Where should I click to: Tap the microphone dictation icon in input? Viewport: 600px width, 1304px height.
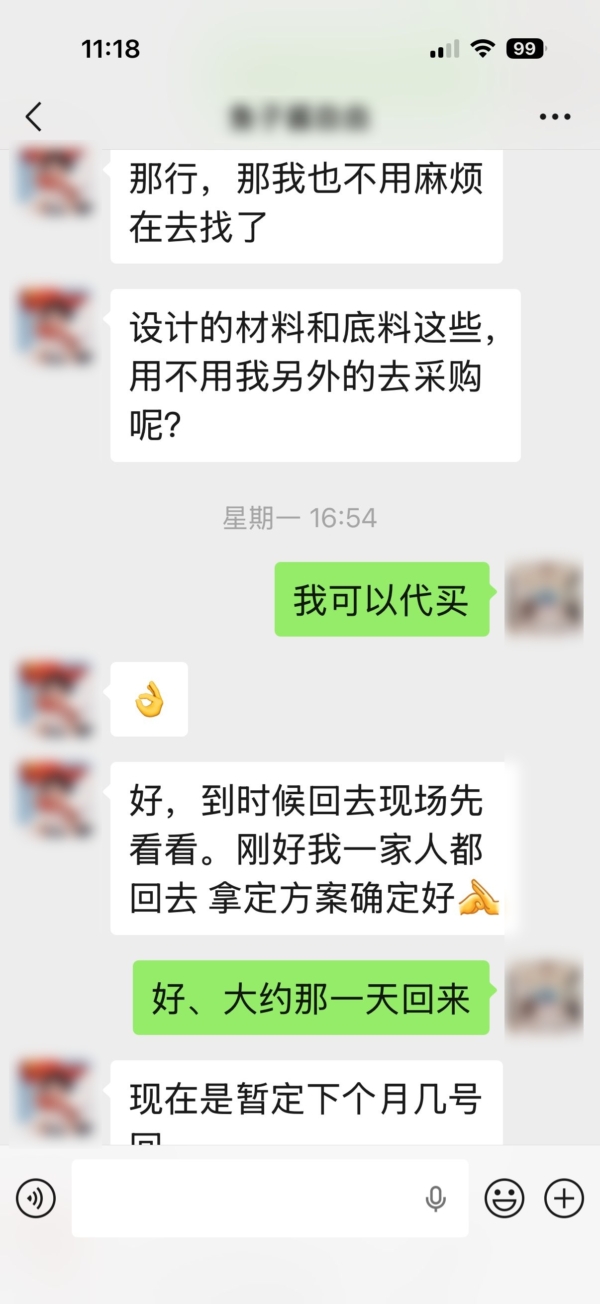436,1198
